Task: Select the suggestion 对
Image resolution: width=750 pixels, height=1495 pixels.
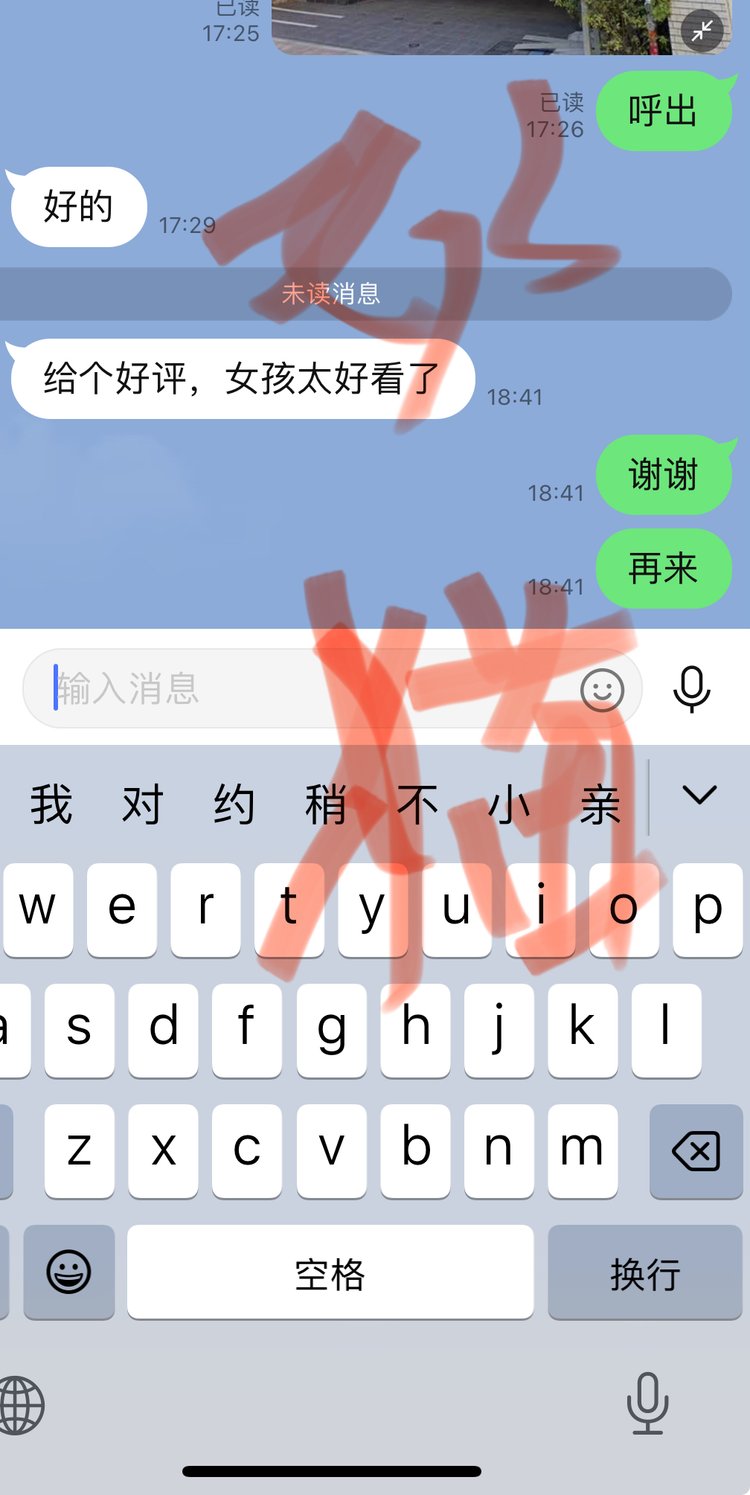Action: pos(142,804)
